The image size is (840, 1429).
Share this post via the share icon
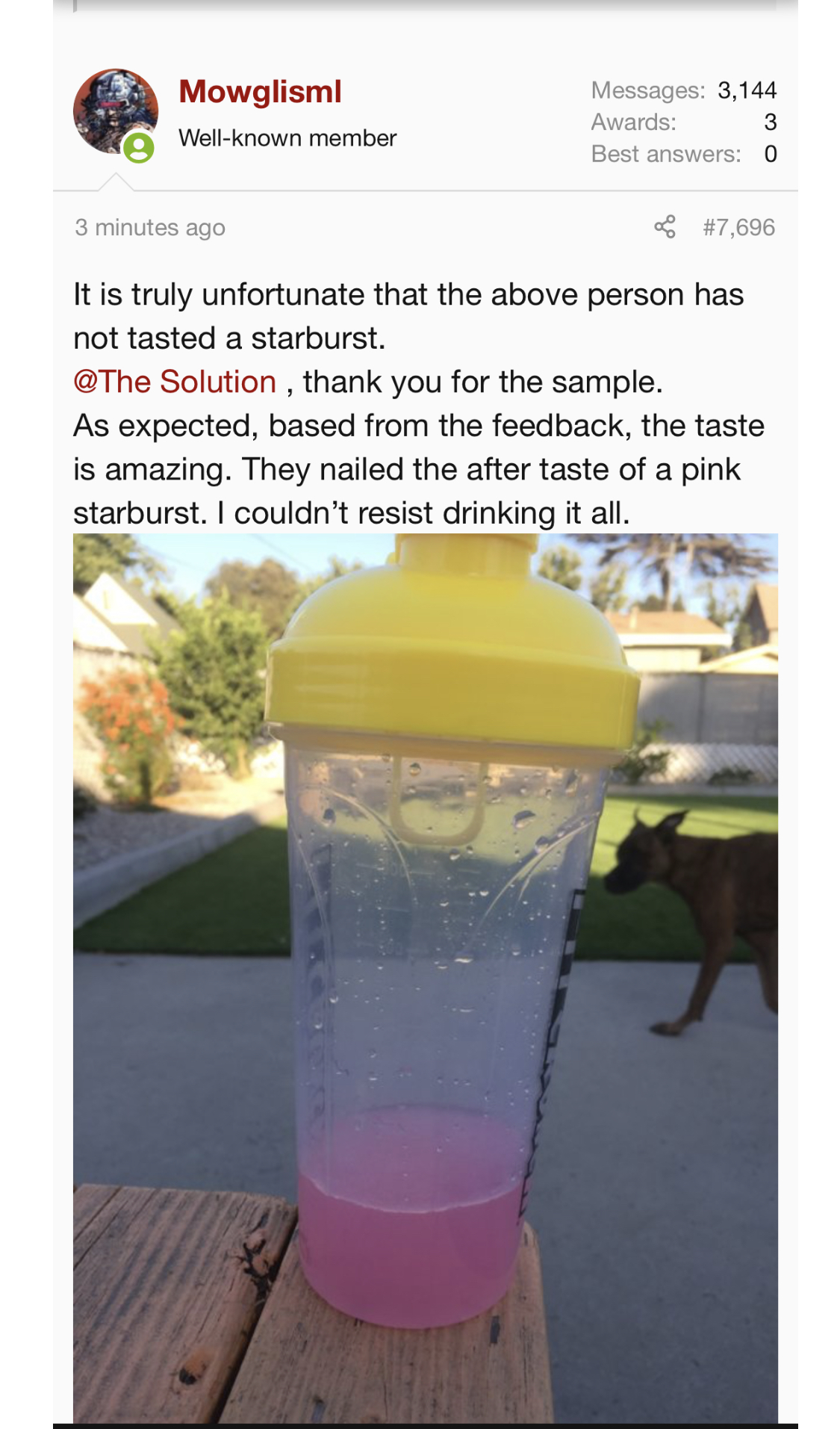(665, 226)
